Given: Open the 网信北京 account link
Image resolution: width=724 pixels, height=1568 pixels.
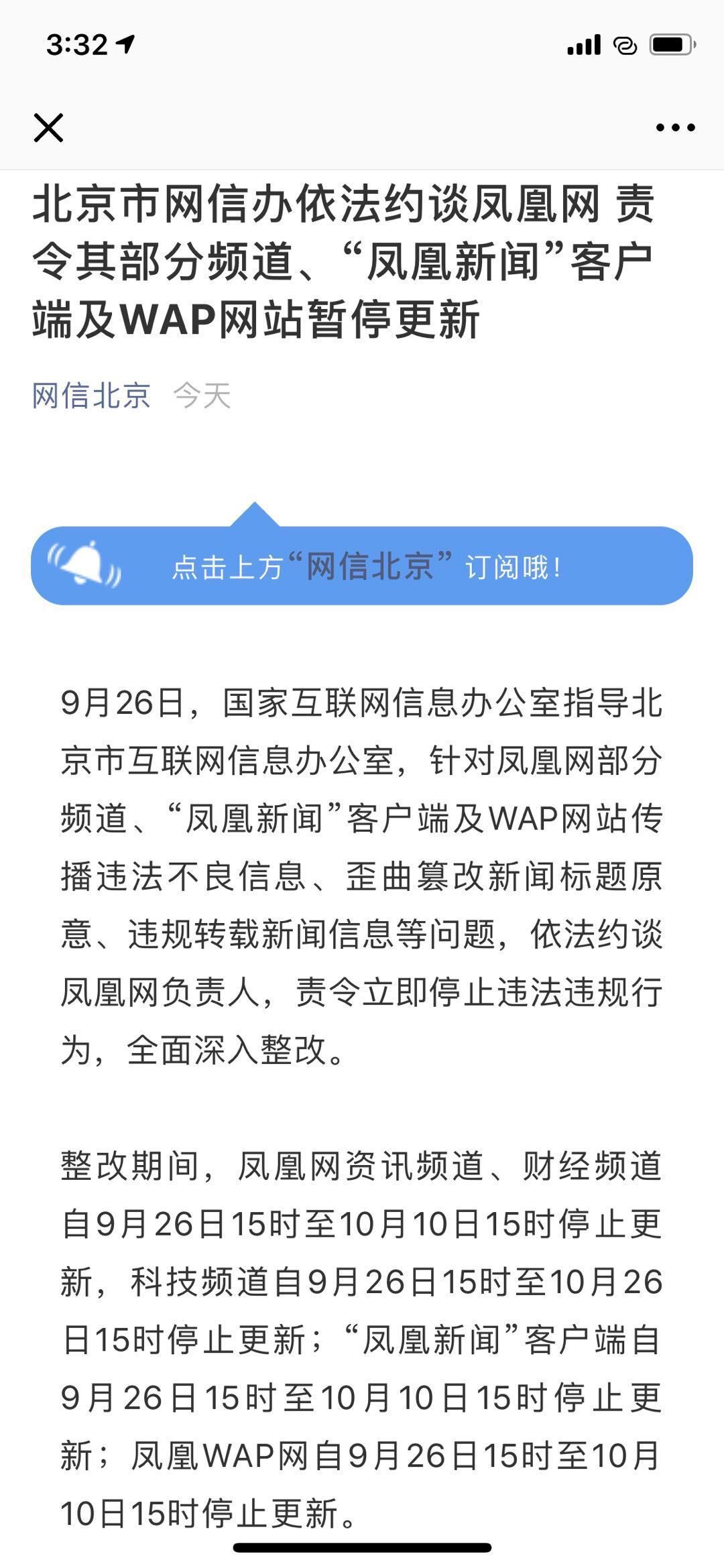Looking at the screenshot, I should (92, 396).
